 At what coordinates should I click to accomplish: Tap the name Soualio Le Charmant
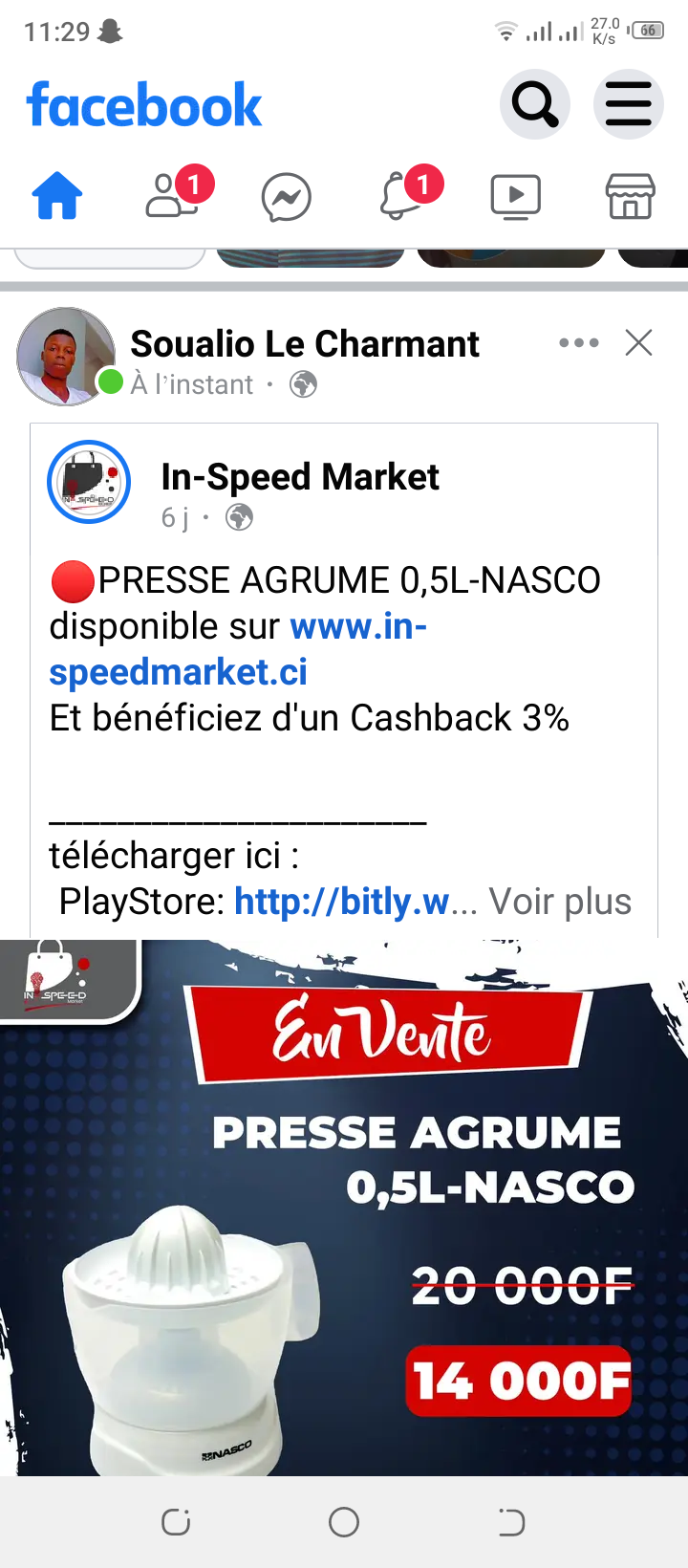[305, 344]
